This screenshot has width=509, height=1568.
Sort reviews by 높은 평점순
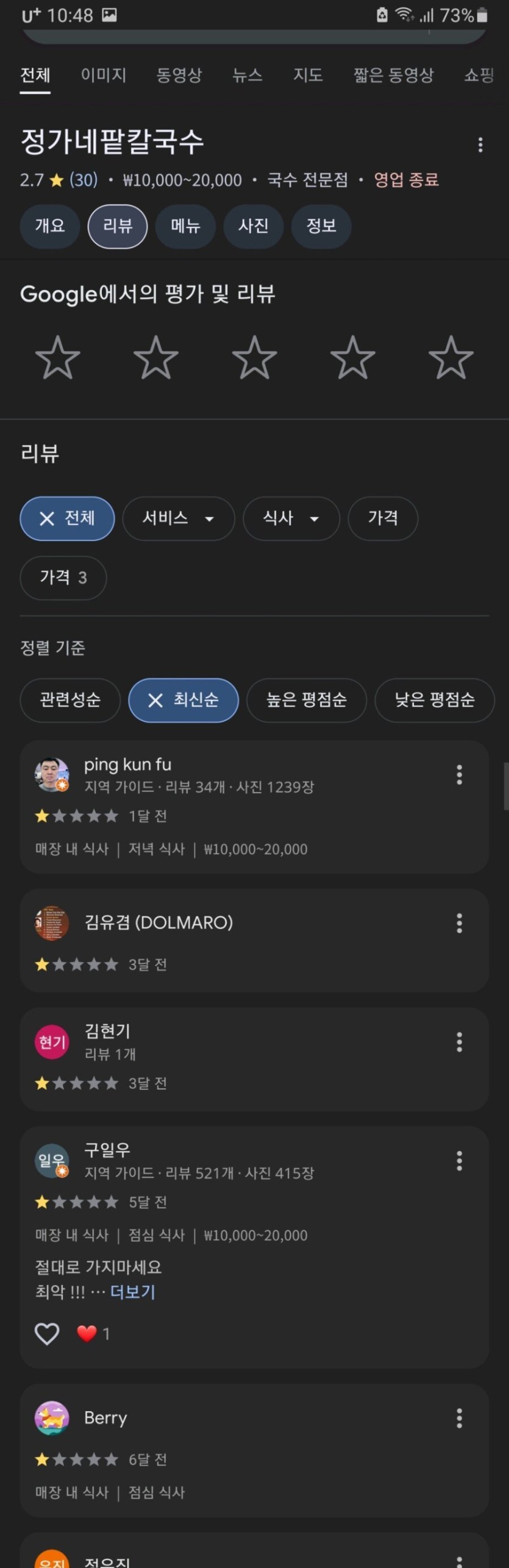[x=306, y=700]
